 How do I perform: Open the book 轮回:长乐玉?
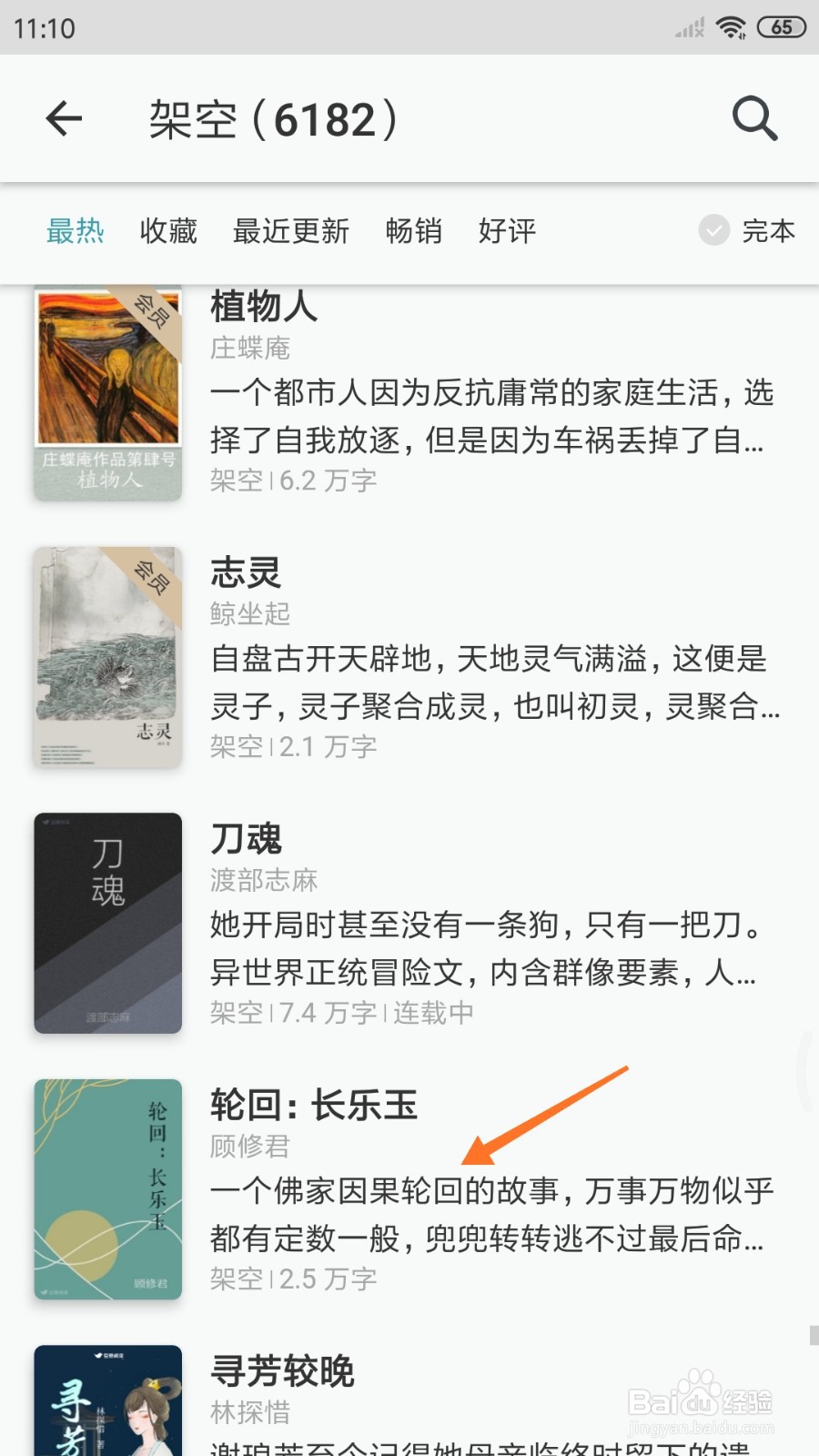tap(409, 1188)
